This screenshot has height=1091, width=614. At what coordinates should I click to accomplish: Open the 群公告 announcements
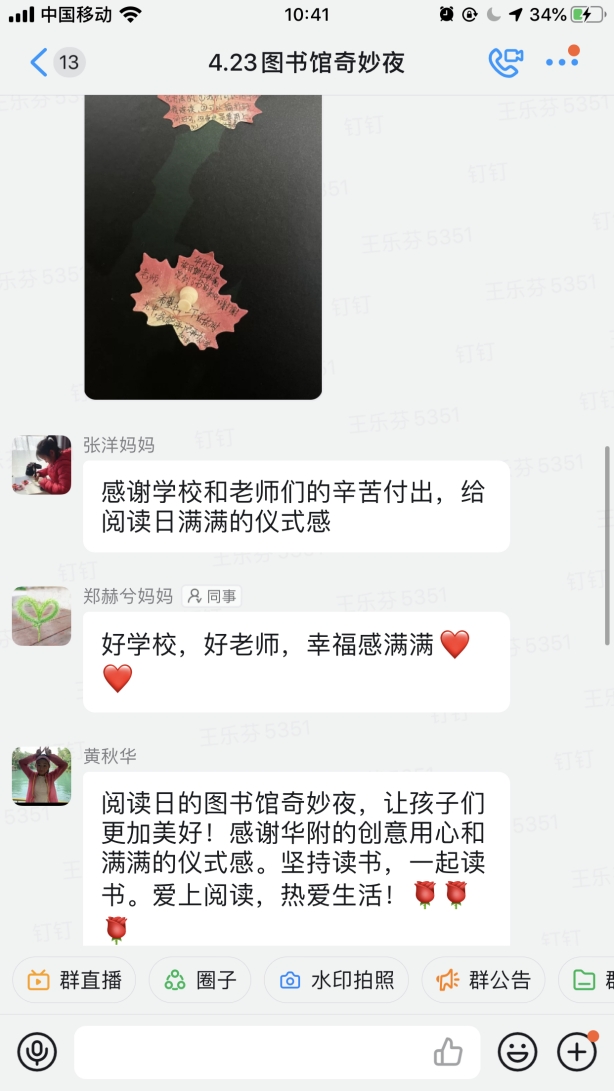click(484, 980)
